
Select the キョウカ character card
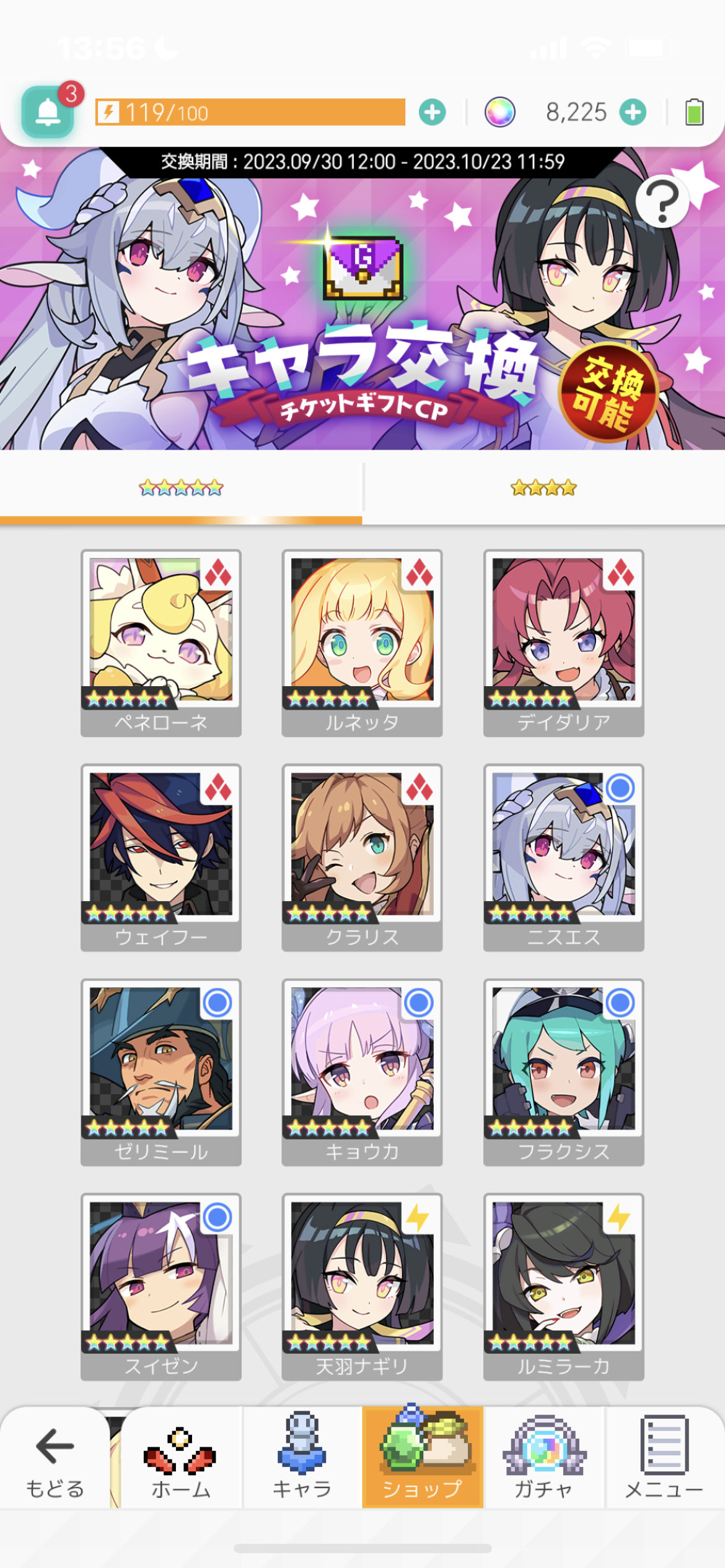click(362, 1071)
